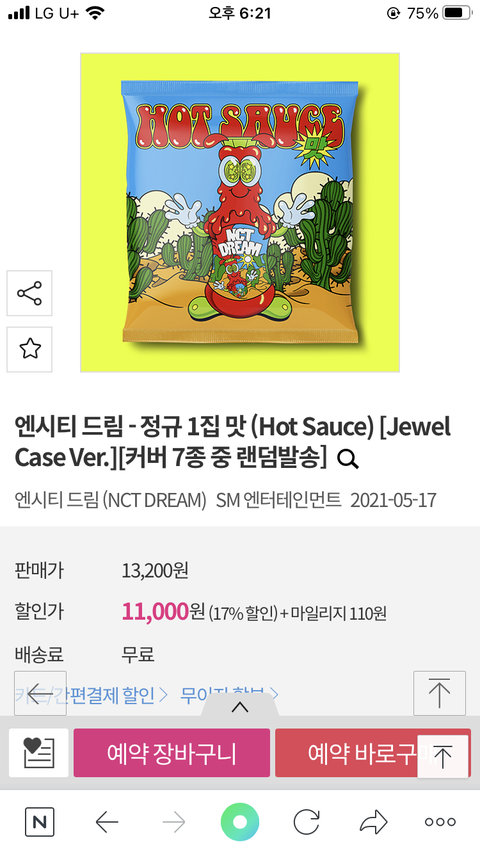The image size is (480, 854).
Task: Jump to top with the arrow button
Action: pos(439,693)
